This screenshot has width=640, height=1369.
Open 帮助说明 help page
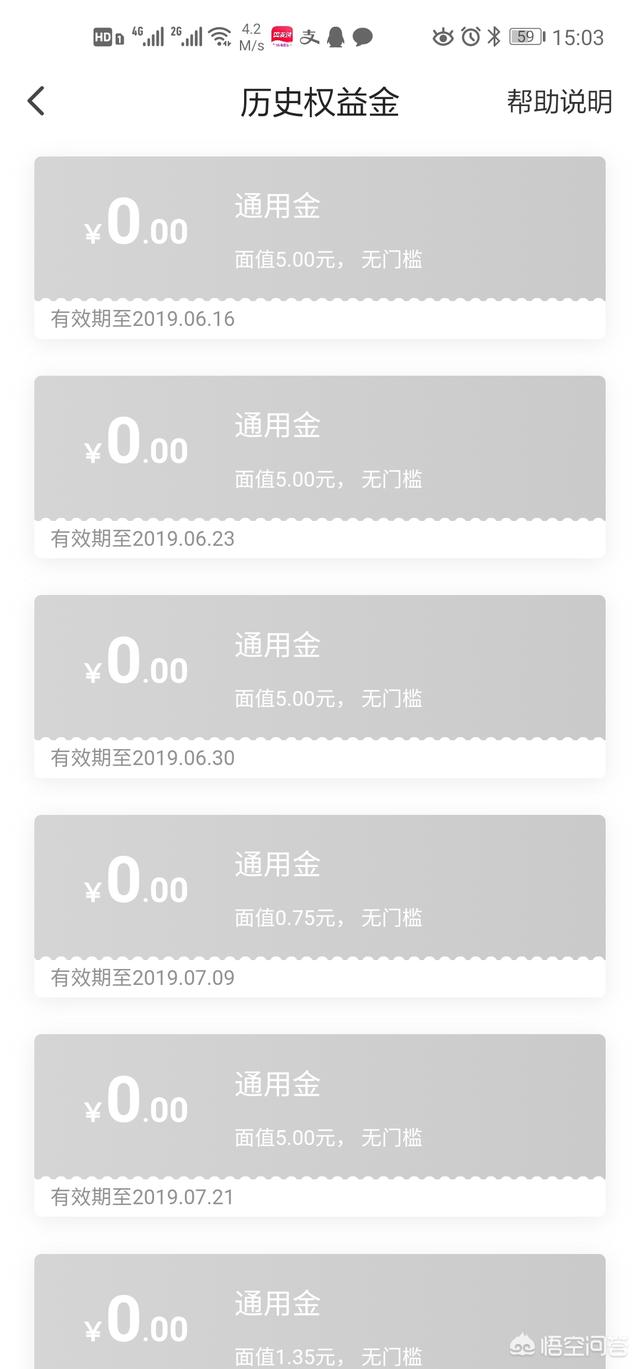(558, 102)
